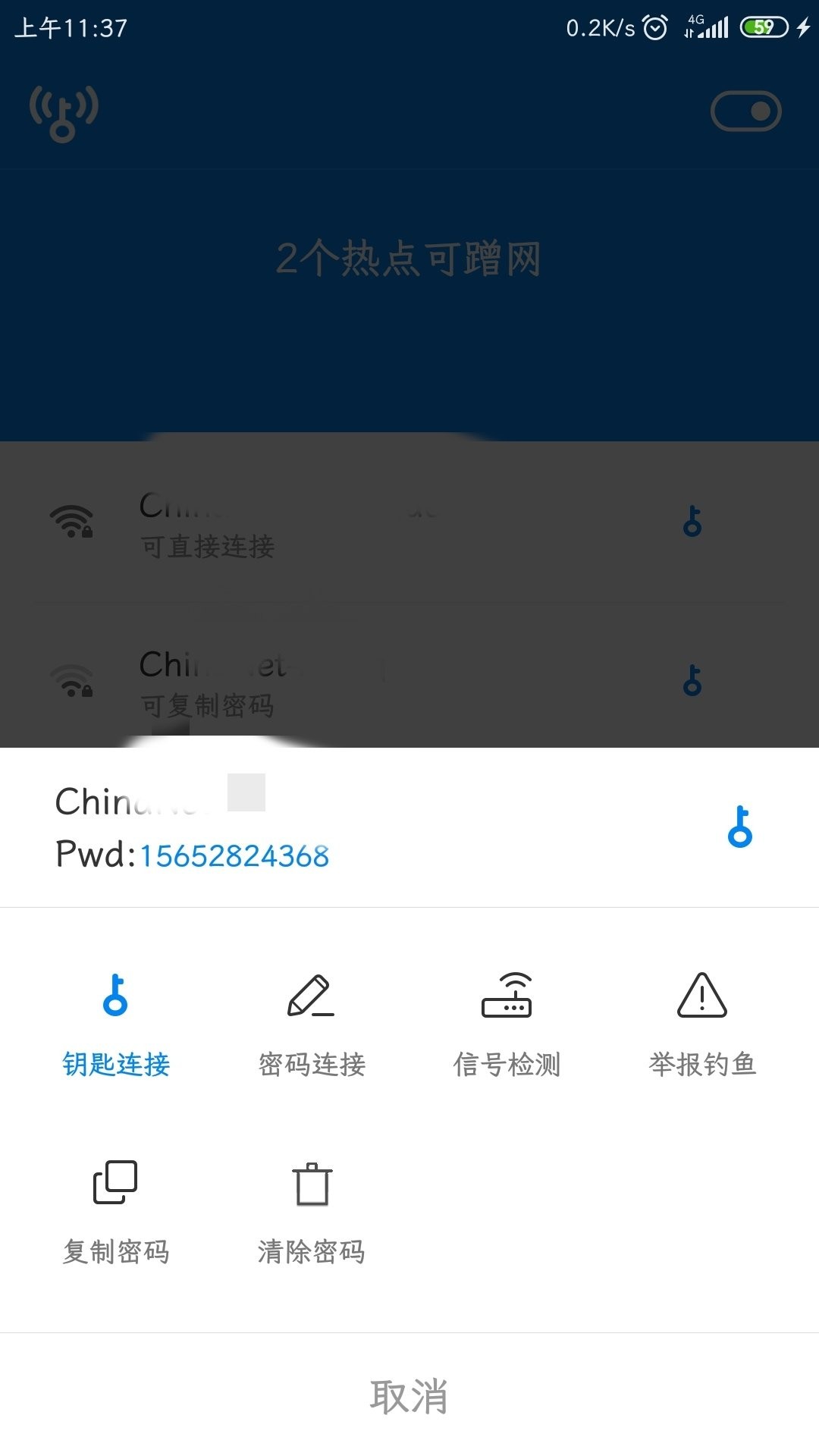
Task: Tap the key icon on the second hotspot
Action: (692, 681)
